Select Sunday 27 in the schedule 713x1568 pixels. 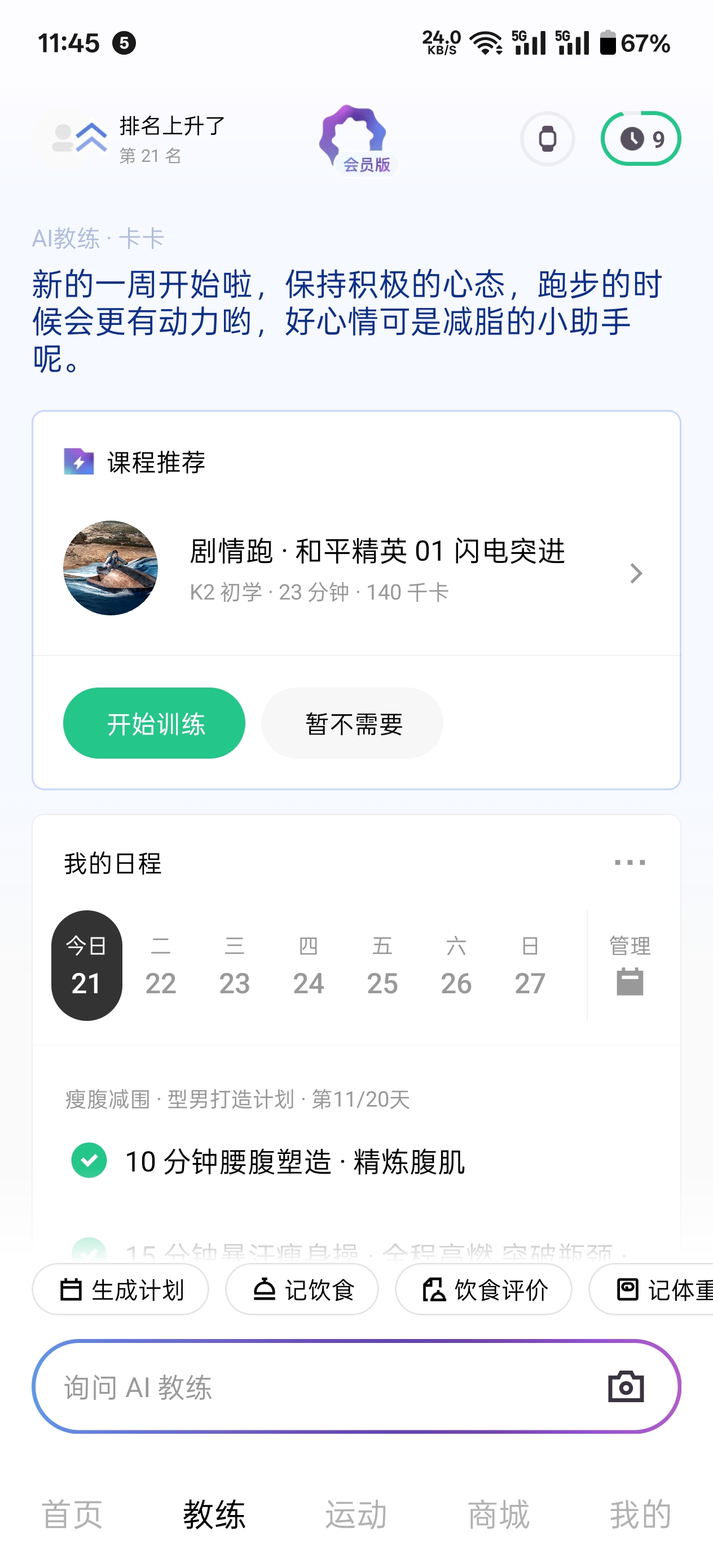pos(530,966)
